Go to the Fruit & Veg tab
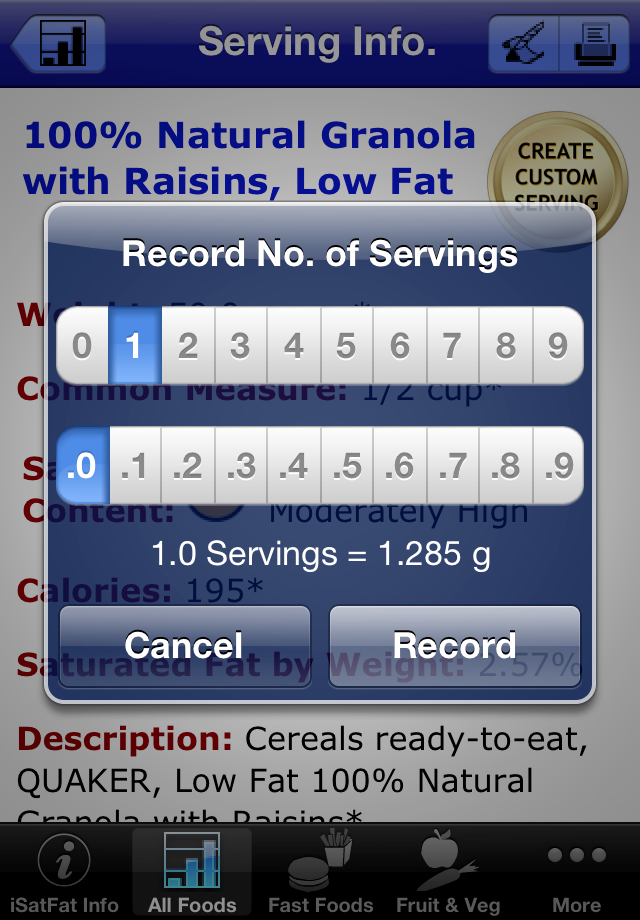This screenshot has width=640, height=920. coord(447,874)
